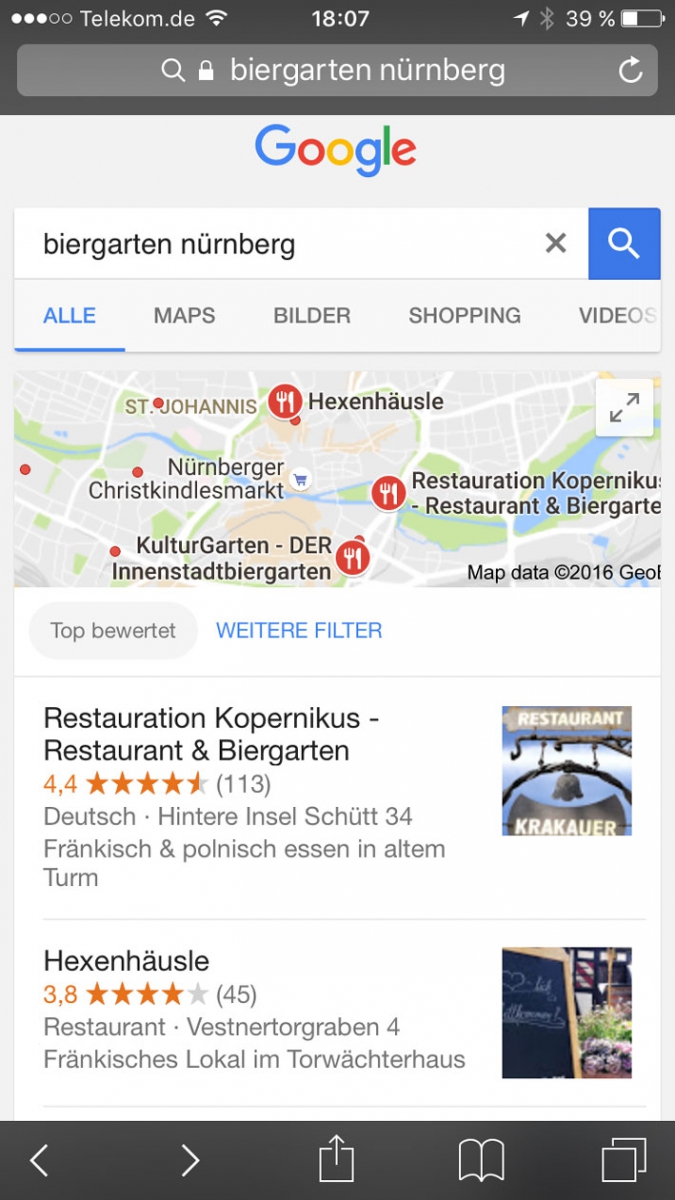Show open tabs overview

click(624, 1160)
